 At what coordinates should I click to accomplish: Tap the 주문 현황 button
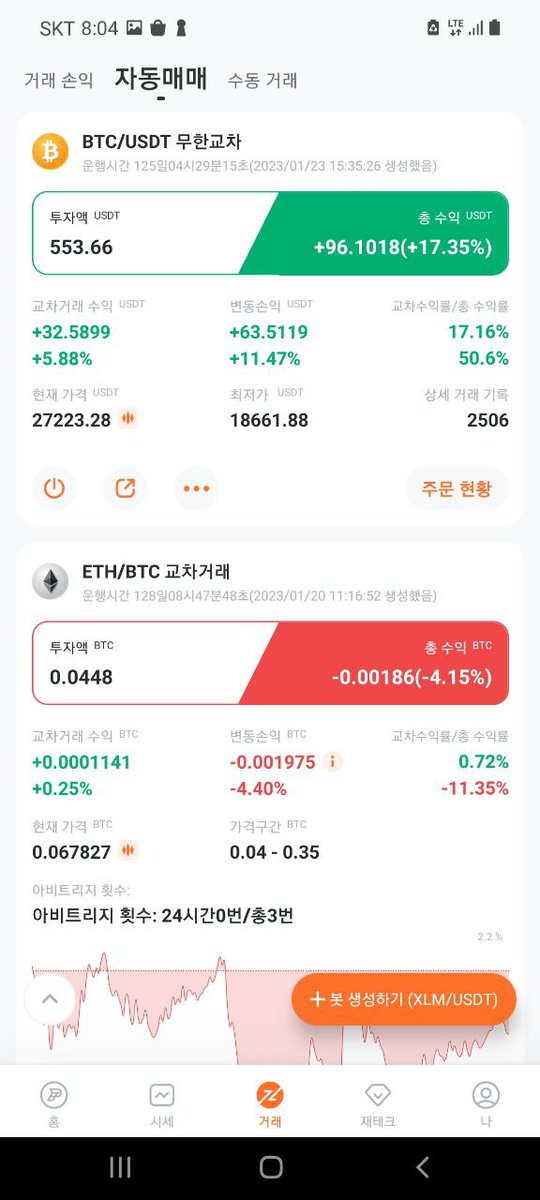(457, 488)
